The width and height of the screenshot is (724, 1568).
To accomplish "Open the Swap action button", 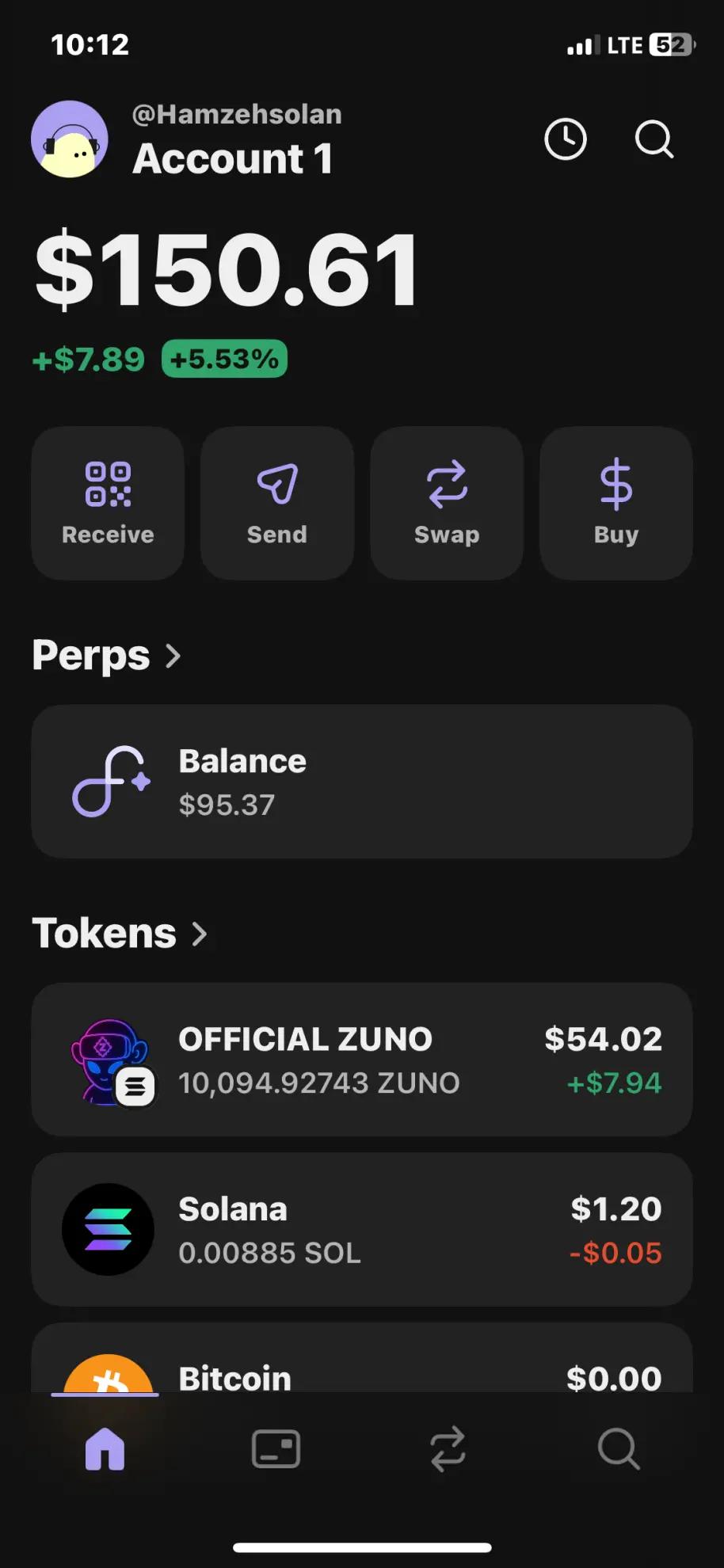I will pyautogui.click(x=447, y=504).
